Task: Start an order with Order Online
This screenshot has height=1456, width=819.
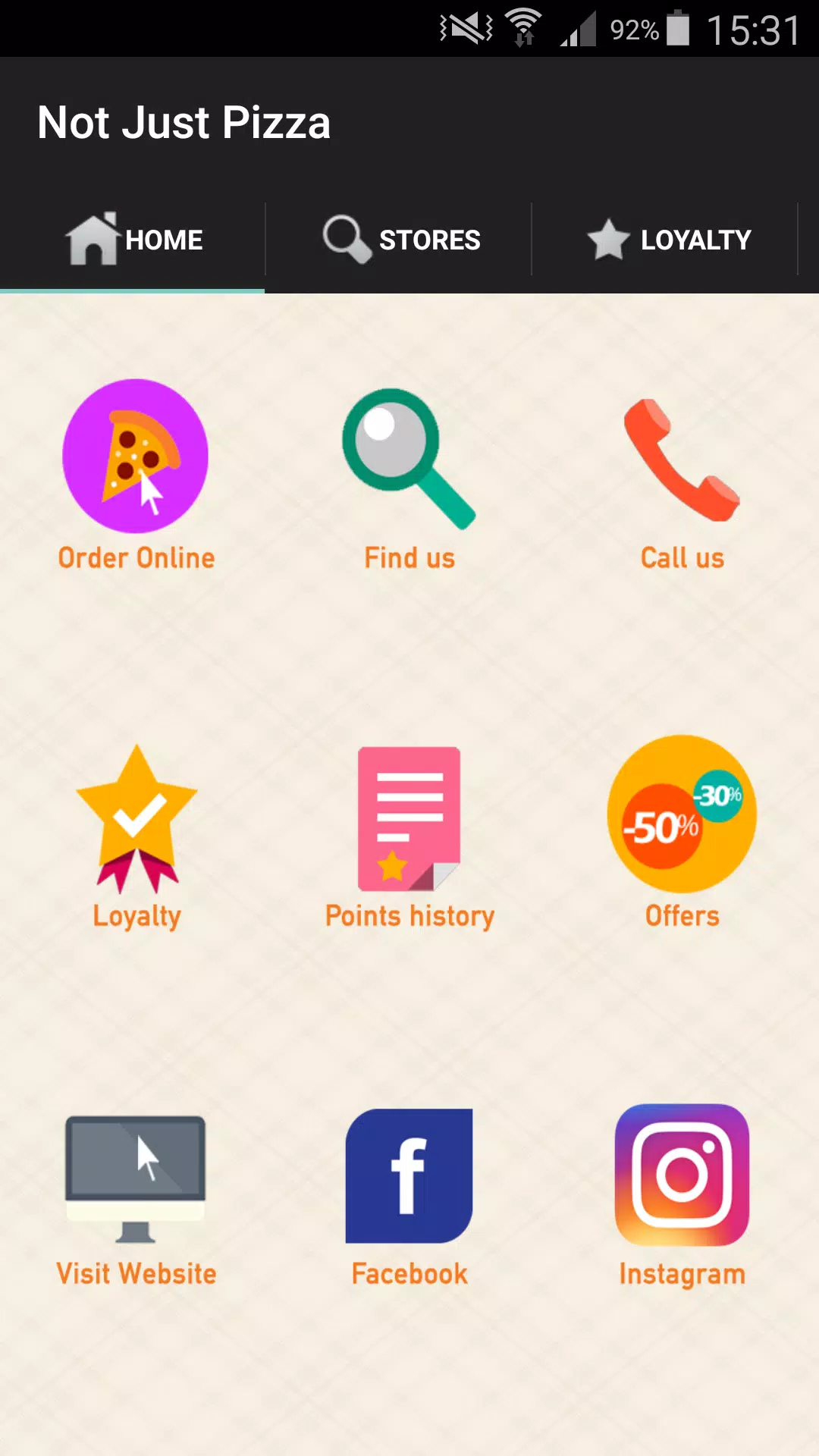Action: (x=136, y=475)
